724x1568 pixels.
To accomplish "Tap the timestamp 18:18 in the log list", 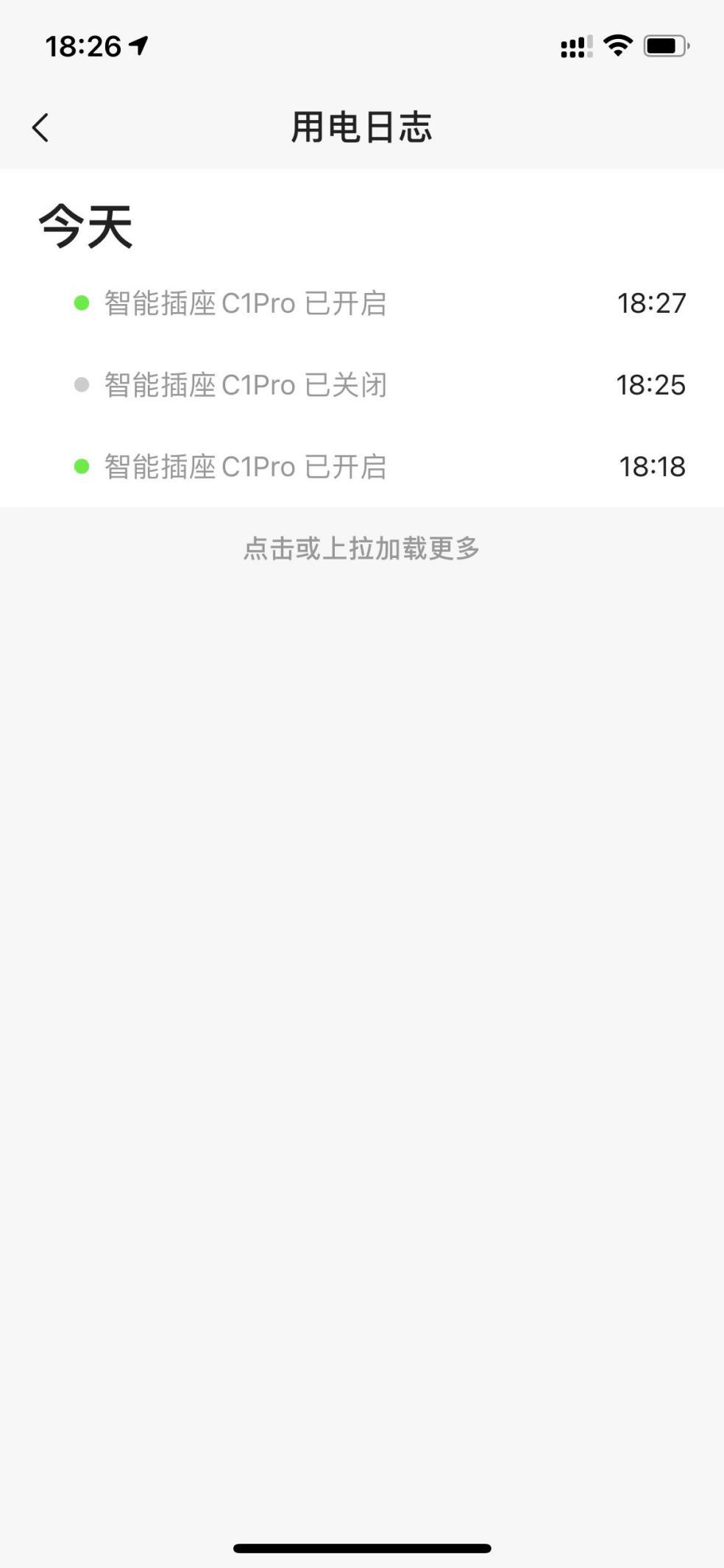I will (650, 465).
